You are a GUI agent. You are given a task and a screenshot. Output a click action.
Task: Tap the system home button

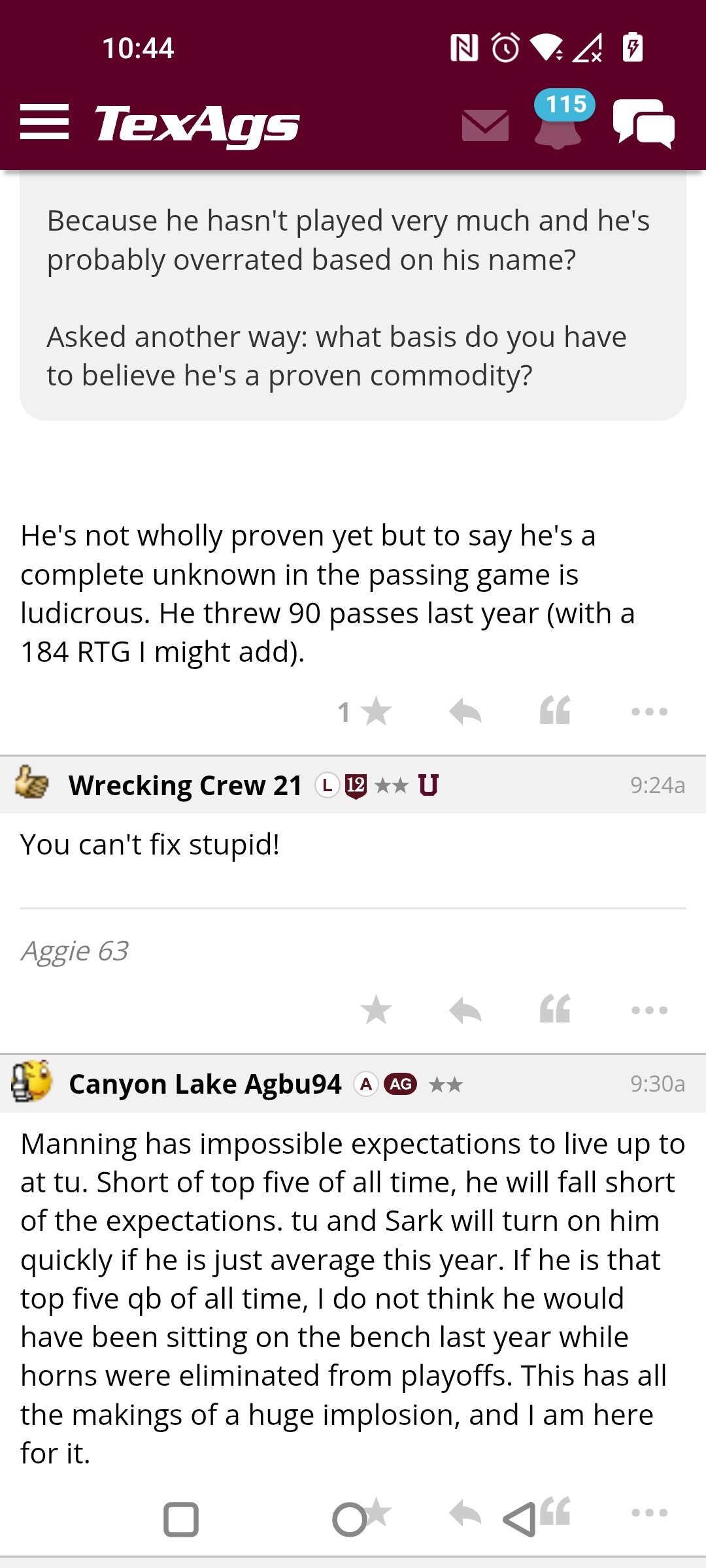(350, 1519)
